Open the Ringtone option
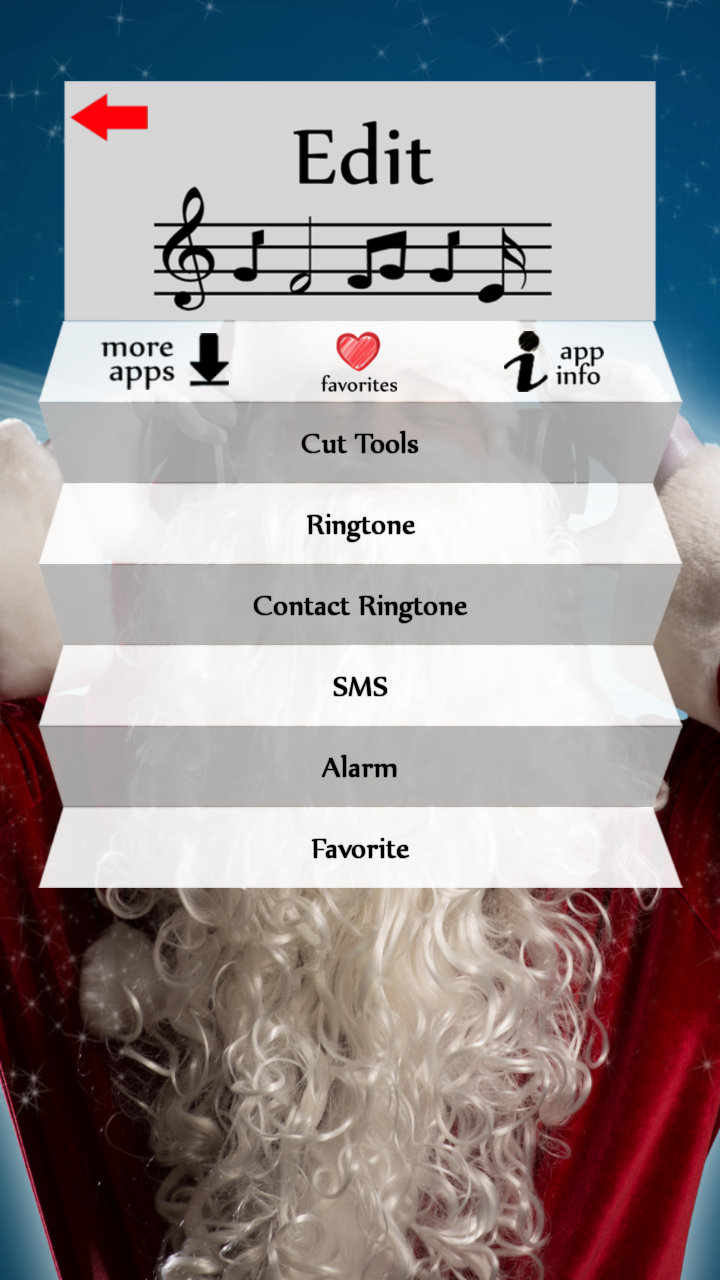720x1280 pixels. click(x=358, y=525)
